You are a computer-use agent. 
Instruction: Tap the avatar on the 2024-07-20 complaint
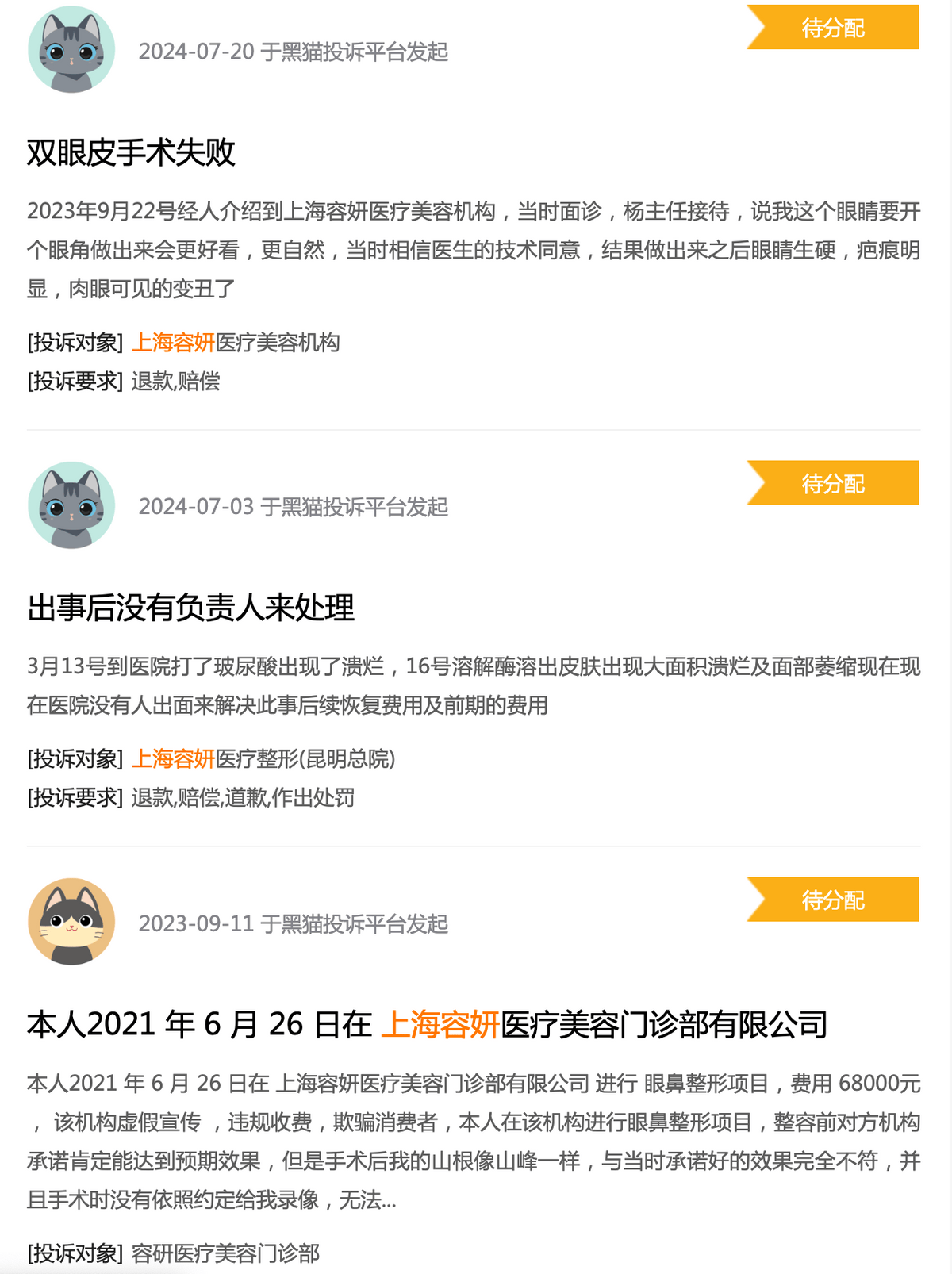point(71,50)
